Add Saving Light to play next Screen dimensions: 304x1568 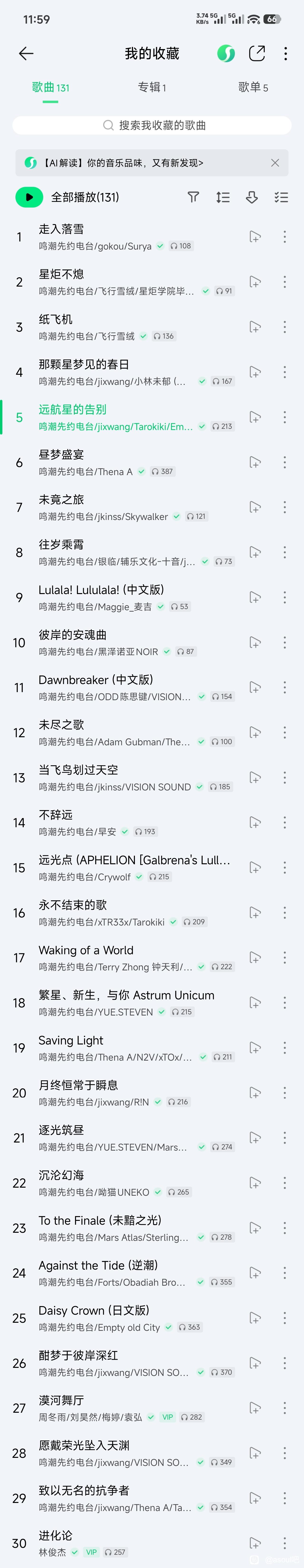(x=255, y=1048)
